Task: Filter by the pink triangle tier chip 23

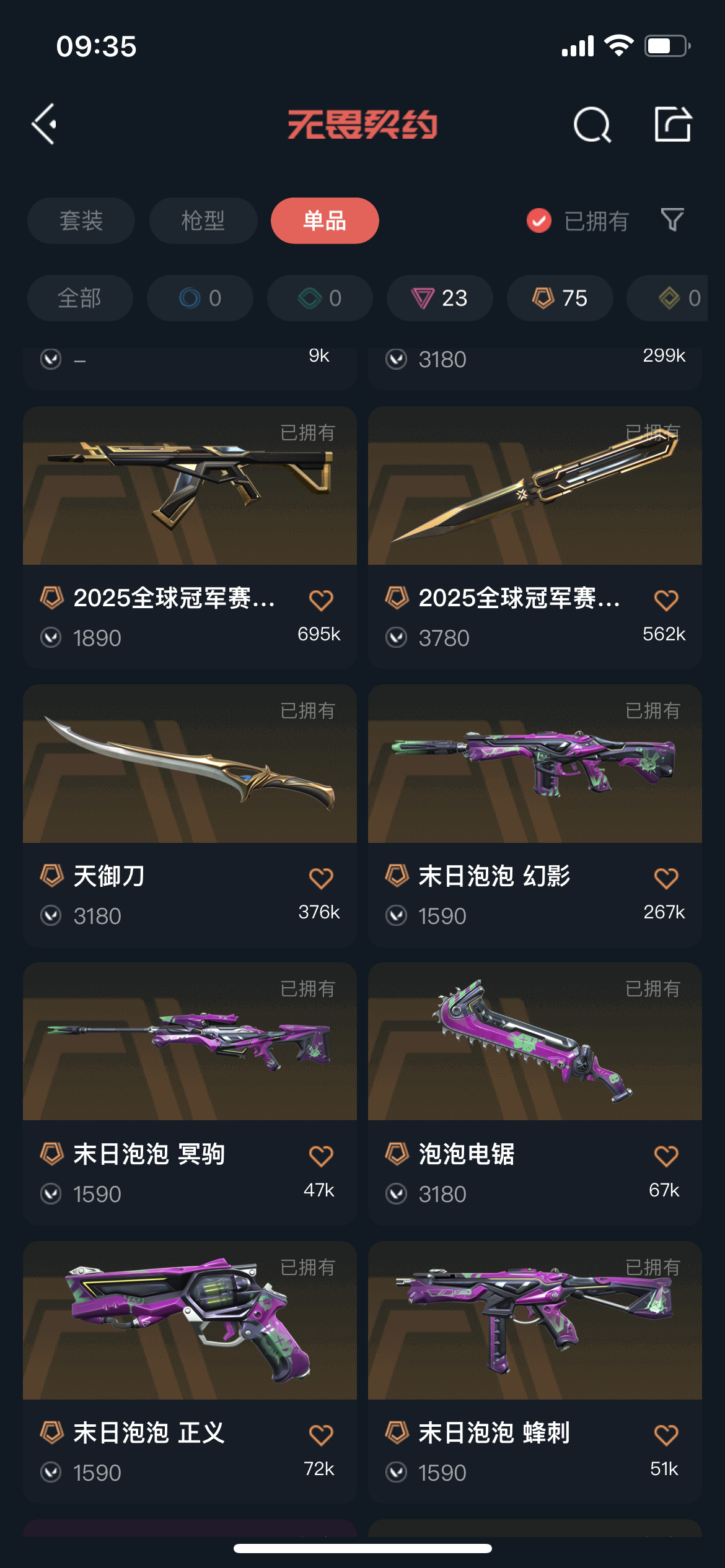Action: click(440, 298)
